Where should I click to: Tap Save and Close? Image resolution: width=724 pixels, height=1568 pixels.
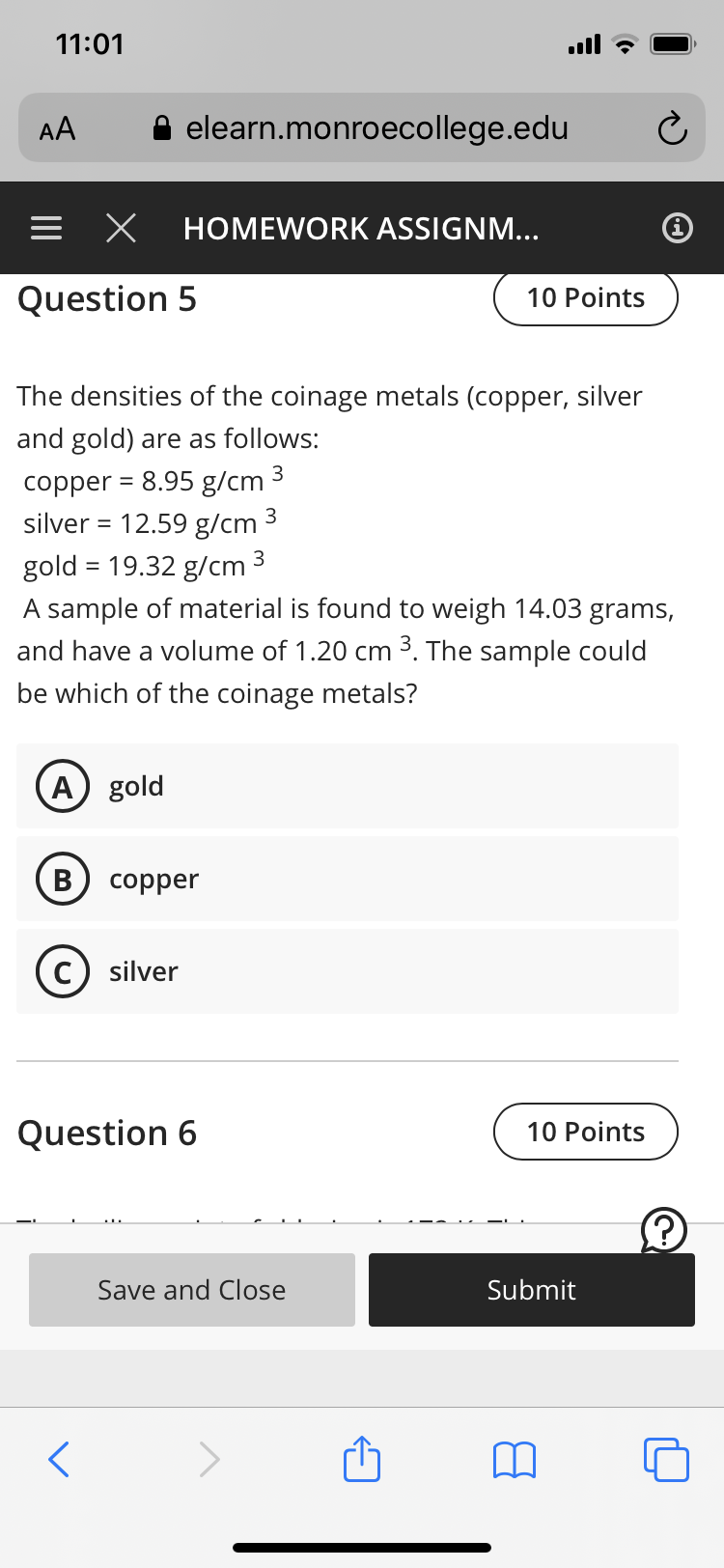192,1290
